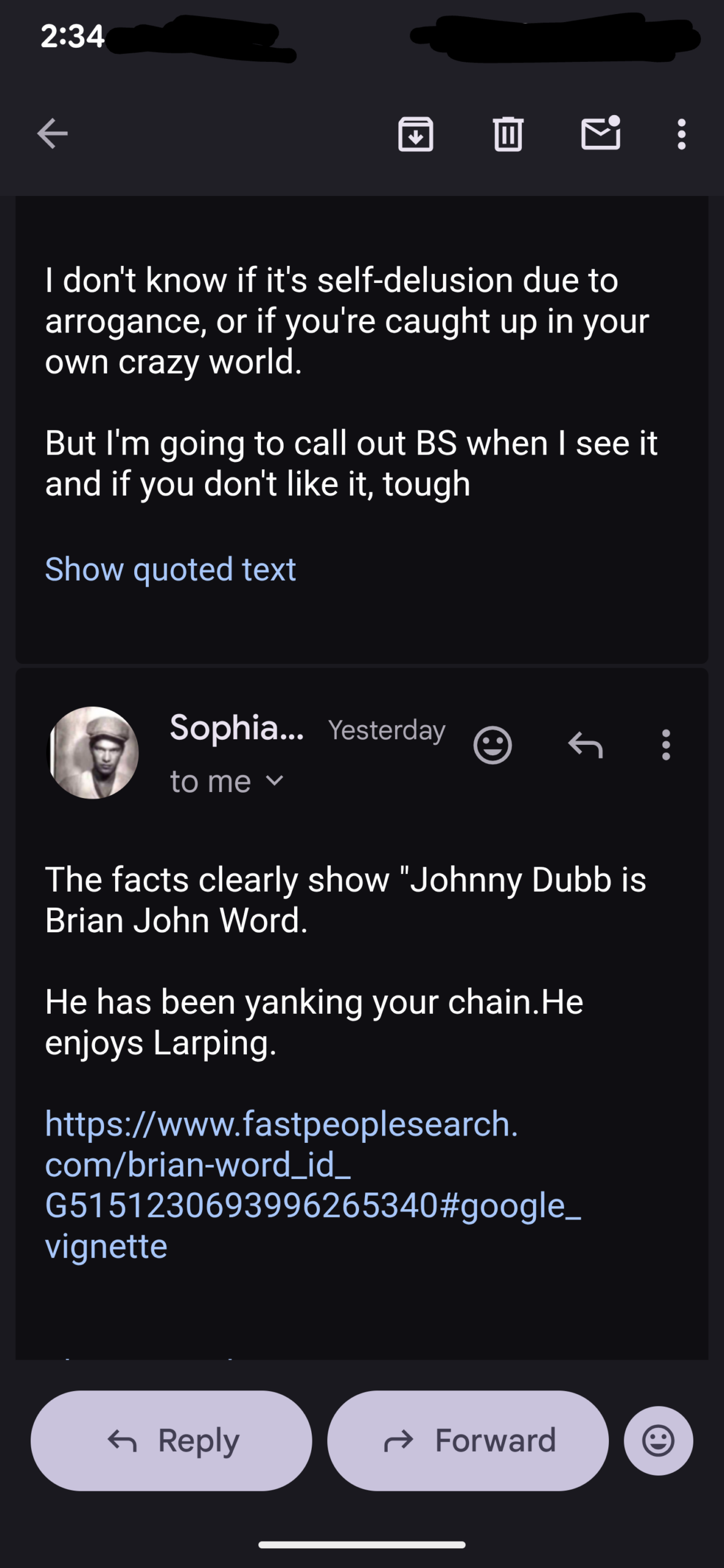Archive this email conversation
Screen dimensions: 724x1568
pyautogui.click(x=415, y=134)
